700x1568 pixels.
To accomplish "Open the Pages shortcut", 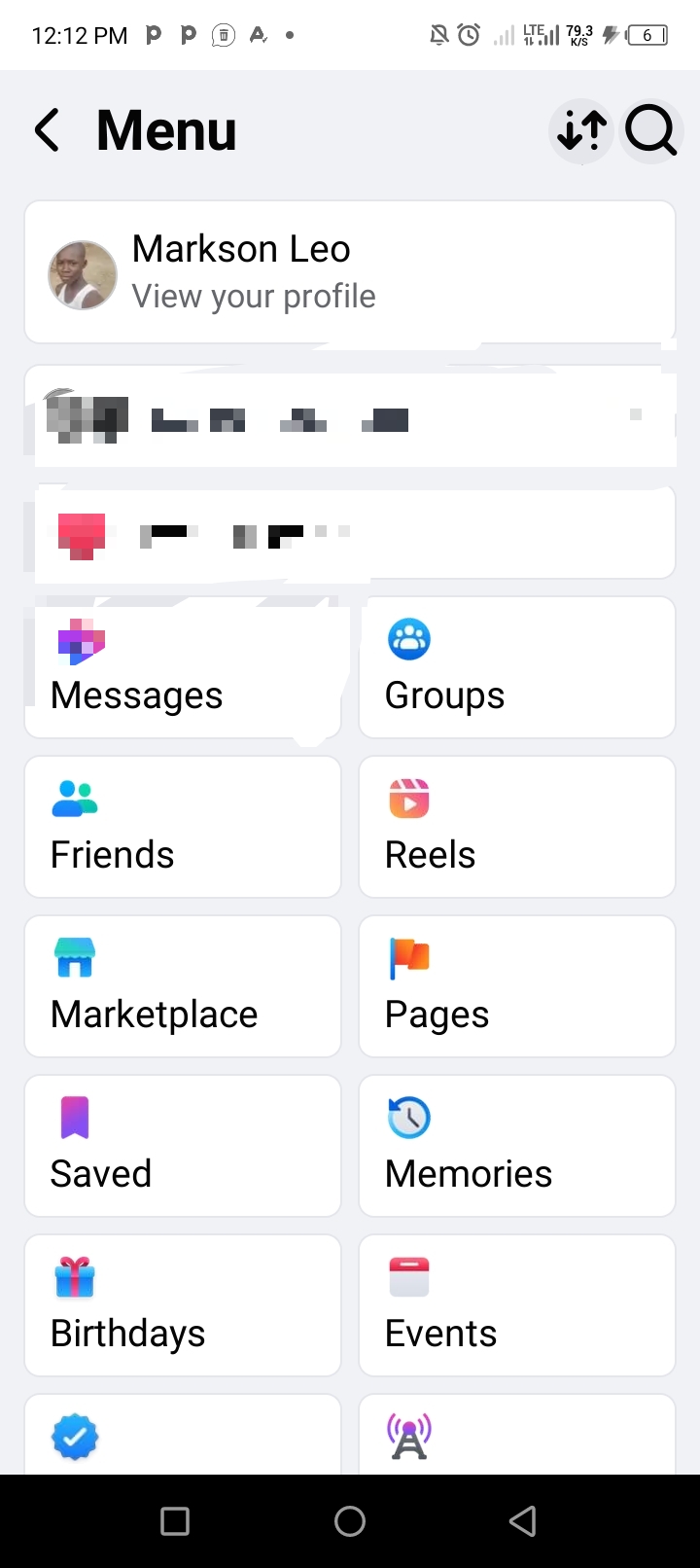I will click(517, 986).
